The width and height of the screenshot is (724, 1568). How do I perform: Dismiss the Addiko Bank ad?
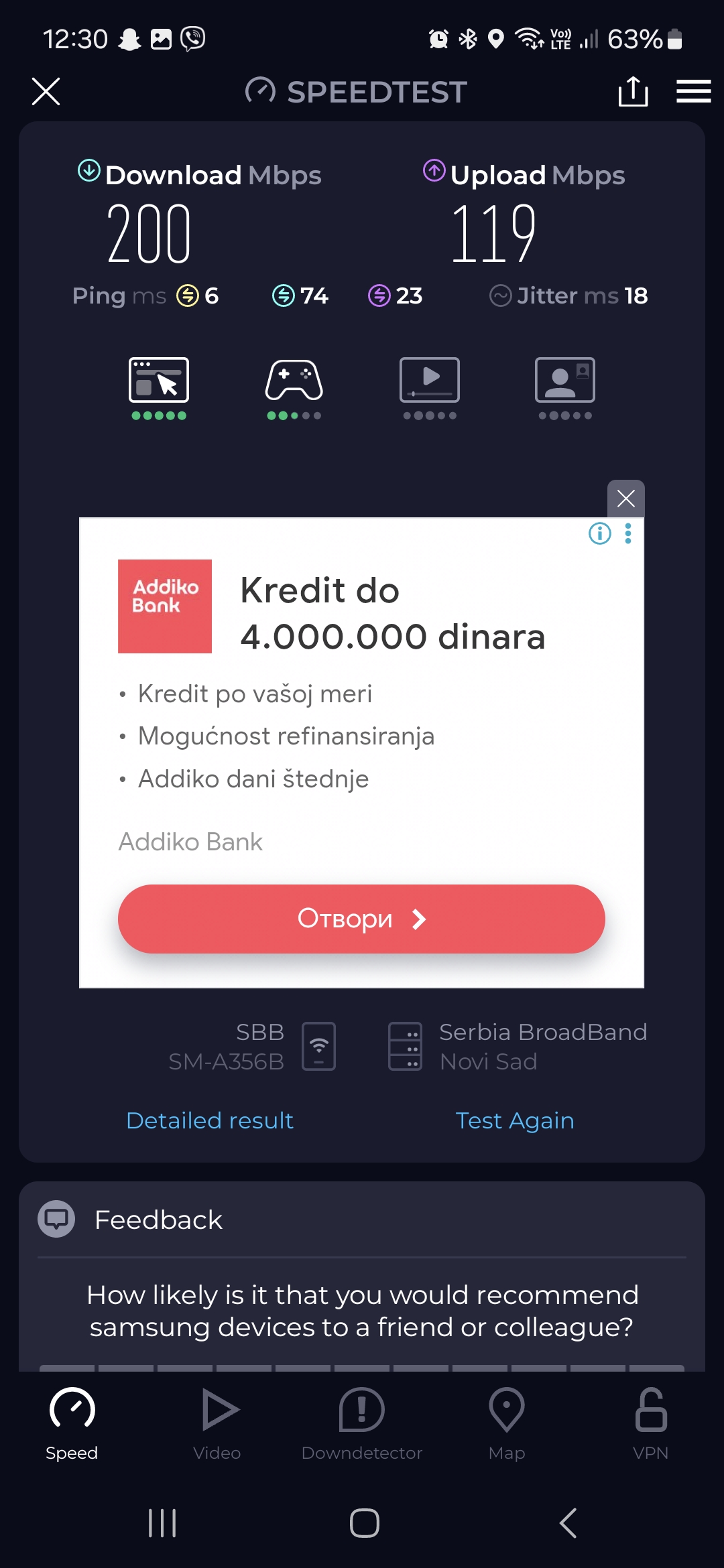(x=625, y=499)
